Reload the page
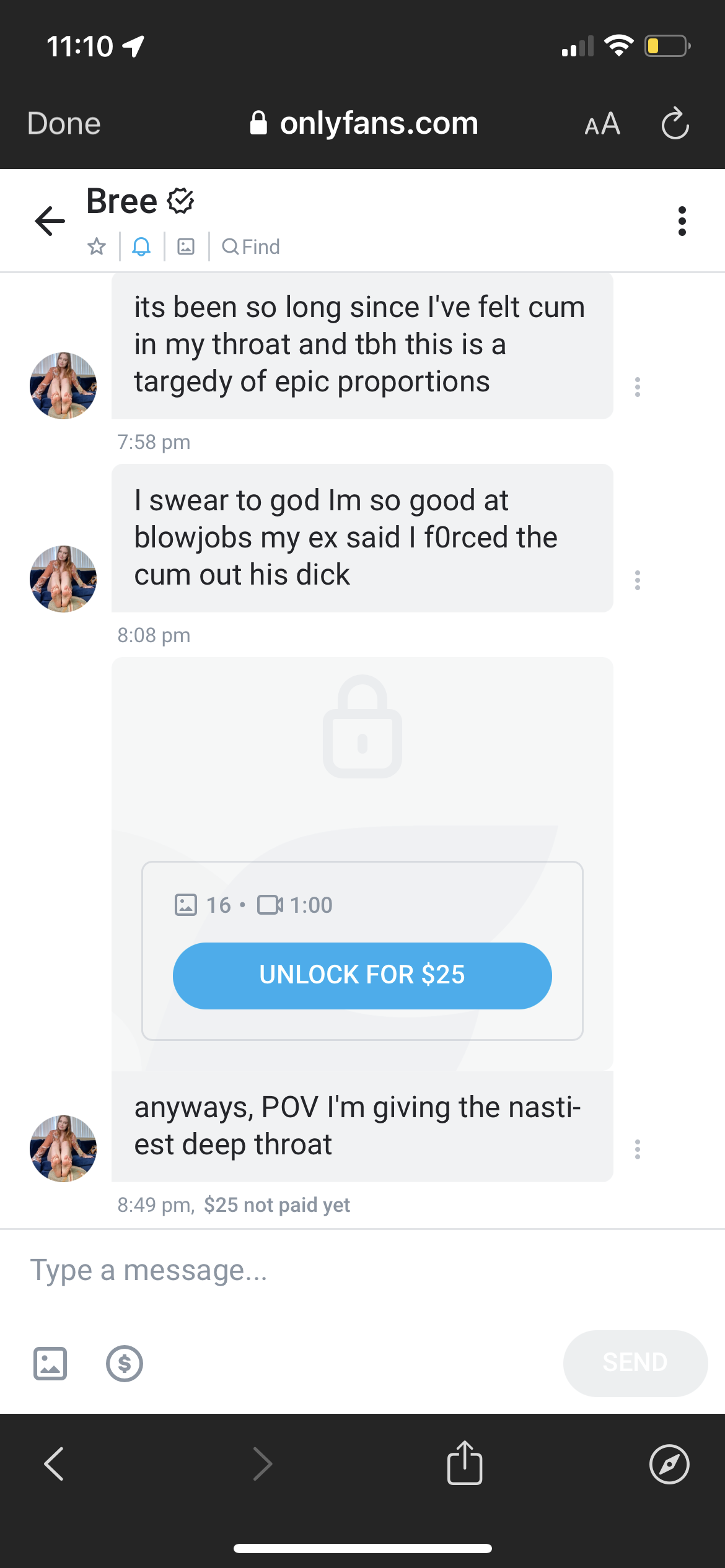Screen dimensions: 725x1568 (675, 123)
